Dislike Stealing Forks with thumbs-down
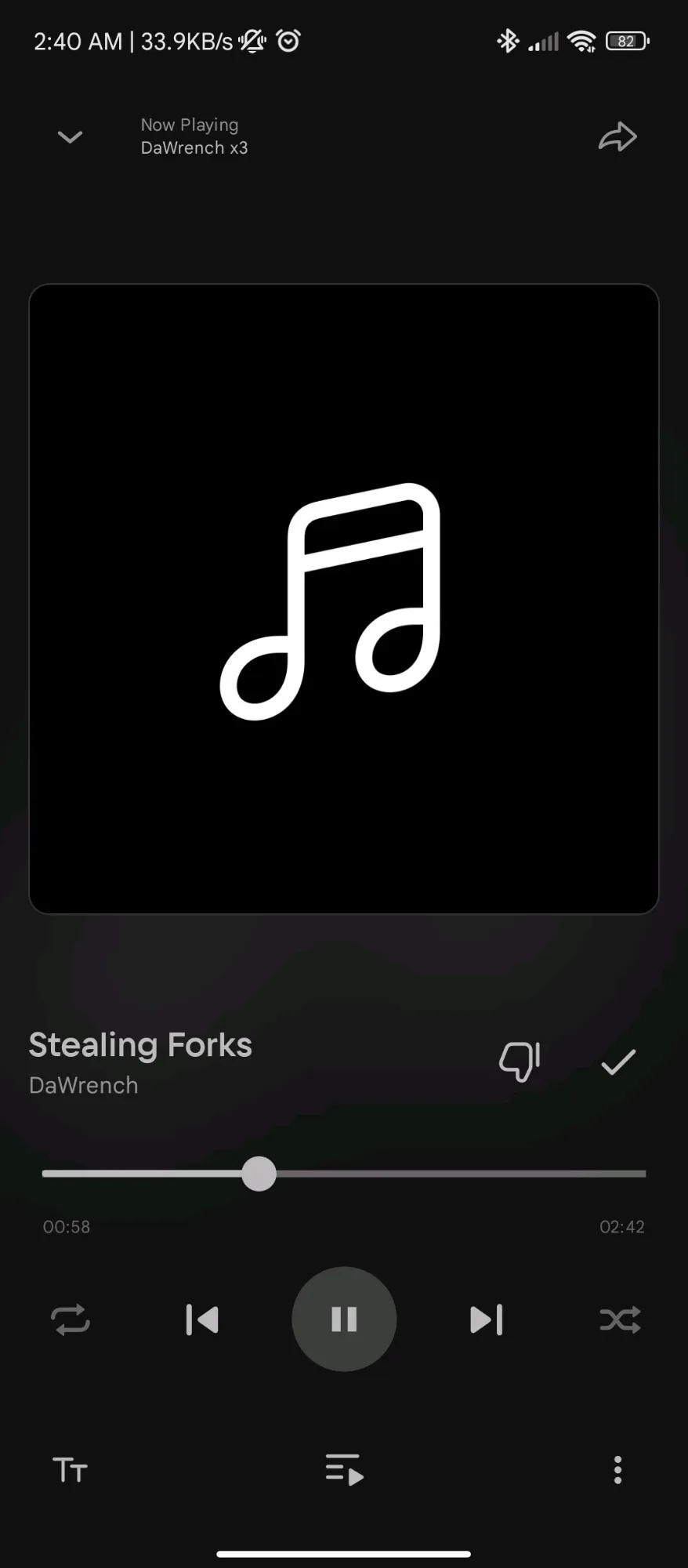Screen dimensions: 688x1568 (520, 1062)
